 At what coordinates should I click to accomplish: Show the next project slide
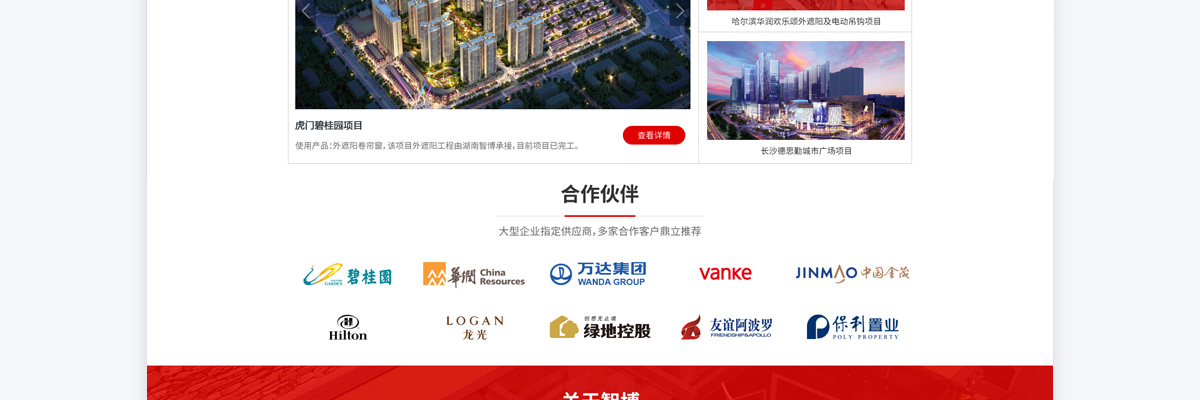pyautogui.click(x=680, y=11)
